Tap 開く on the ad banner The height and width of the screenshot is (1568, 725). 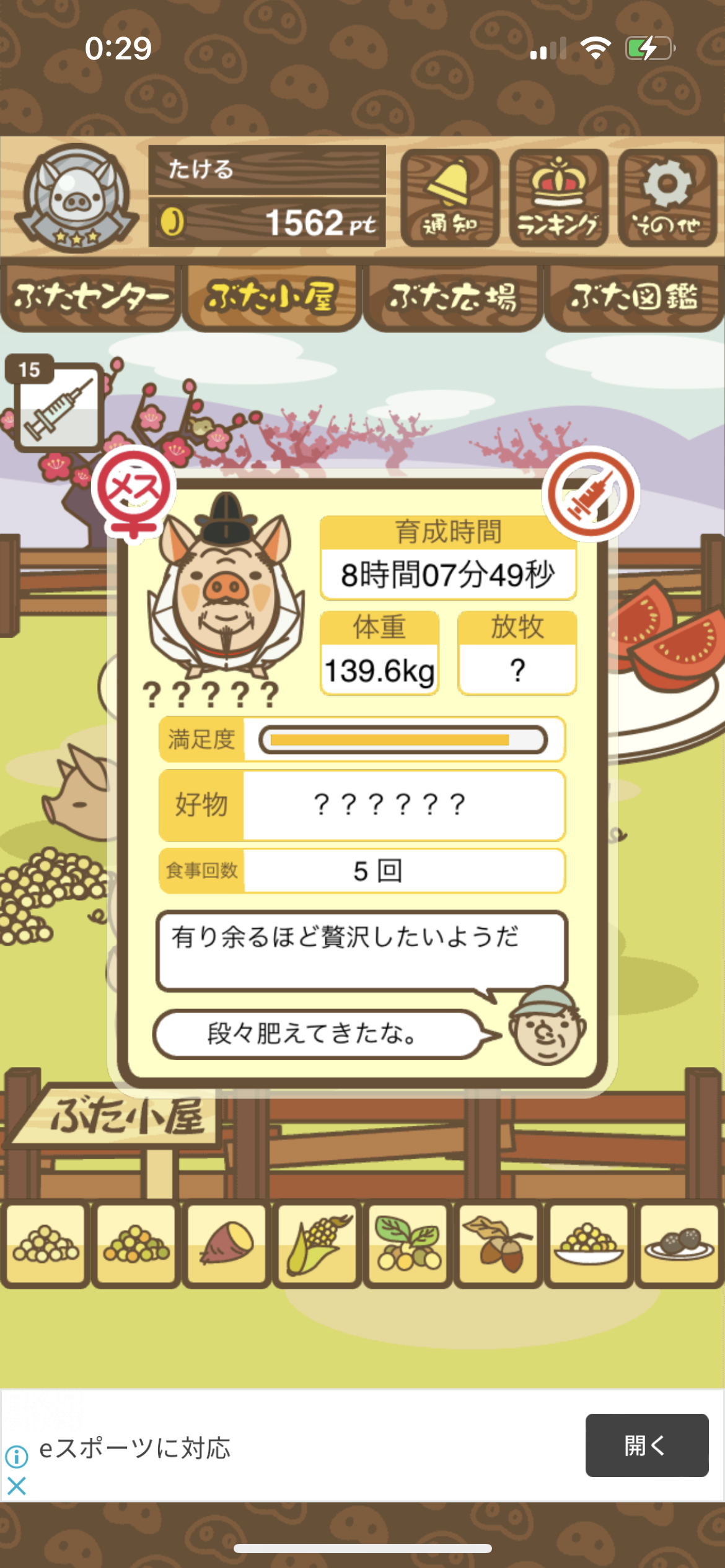coord(647,1445)
